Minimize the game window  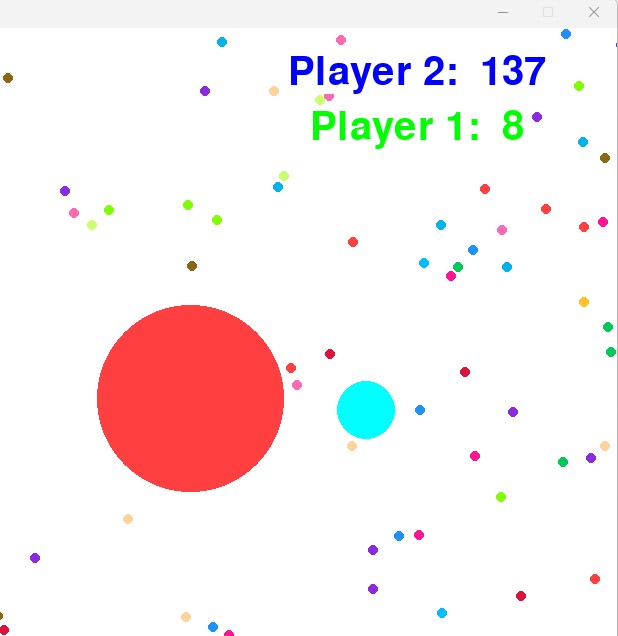tap(502, 12)
